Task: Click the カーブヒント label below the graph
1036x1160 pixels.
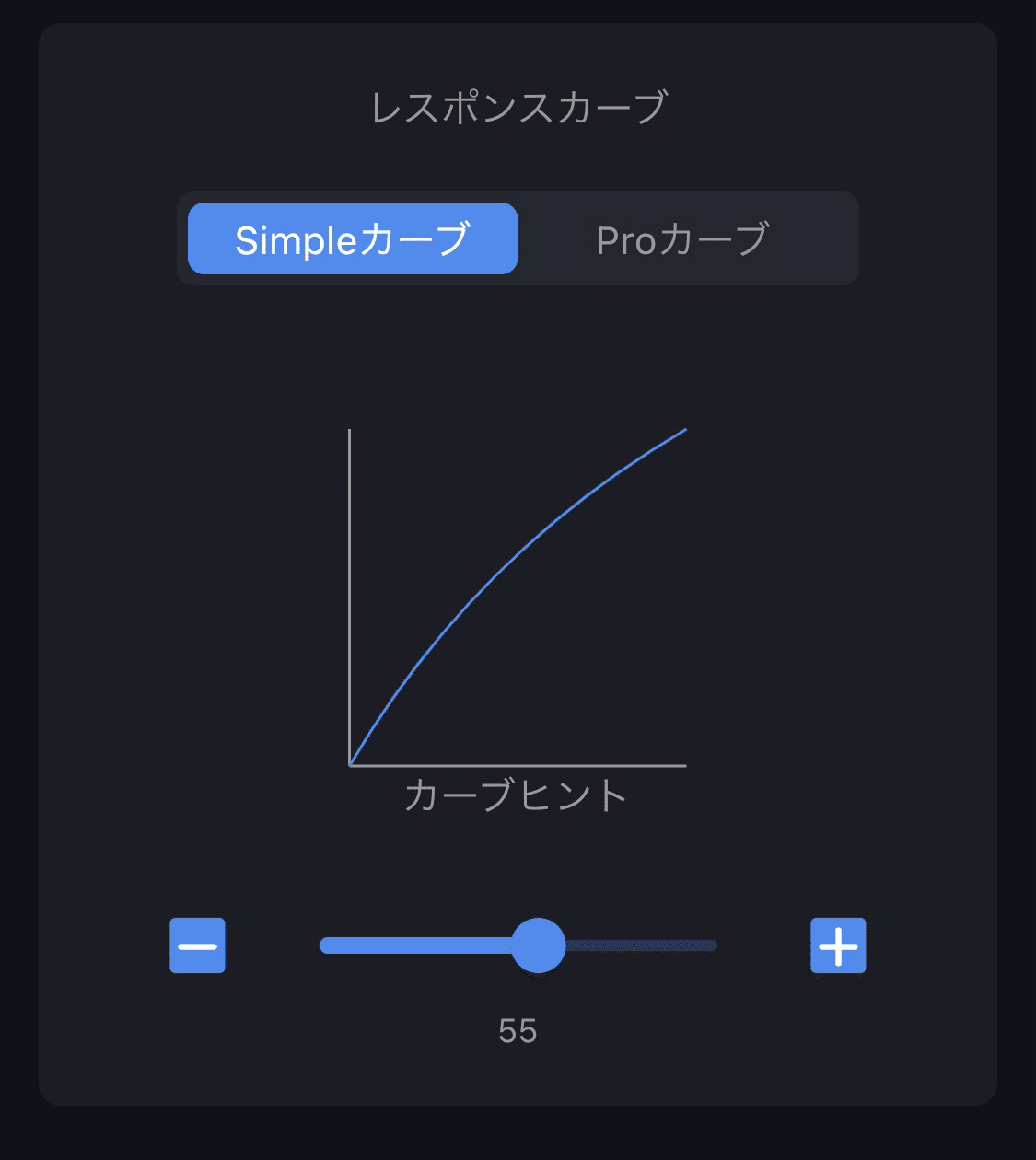Action: pyautogui.click(x=518, y=795)
